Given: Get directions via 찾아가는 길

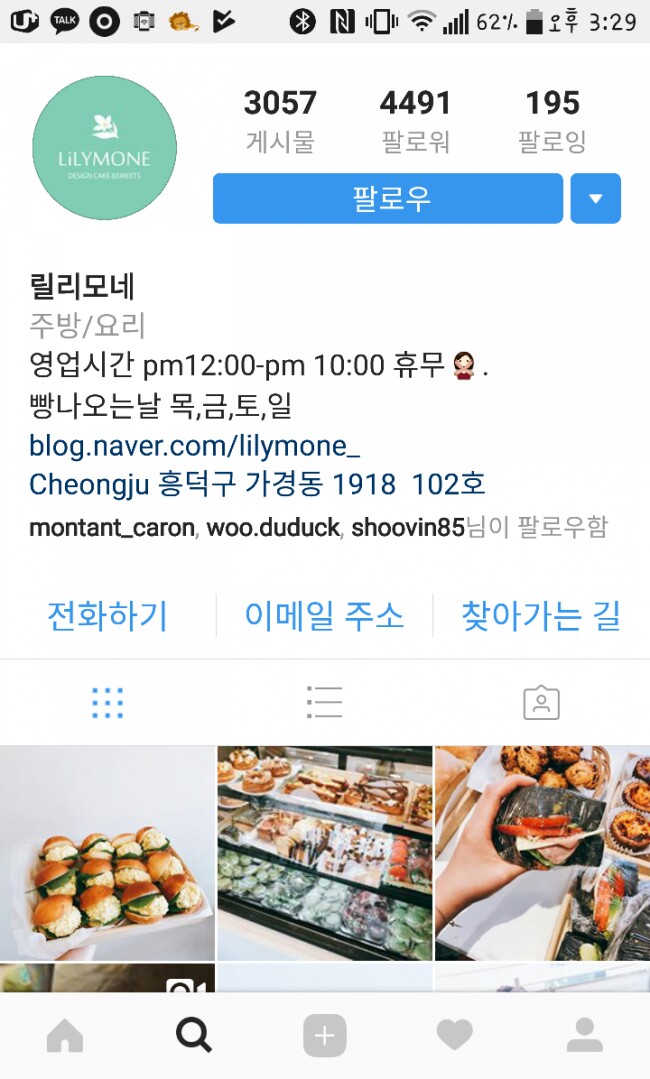Looking at the screenshot, I should pyautogui.click(x=540, y=616).
